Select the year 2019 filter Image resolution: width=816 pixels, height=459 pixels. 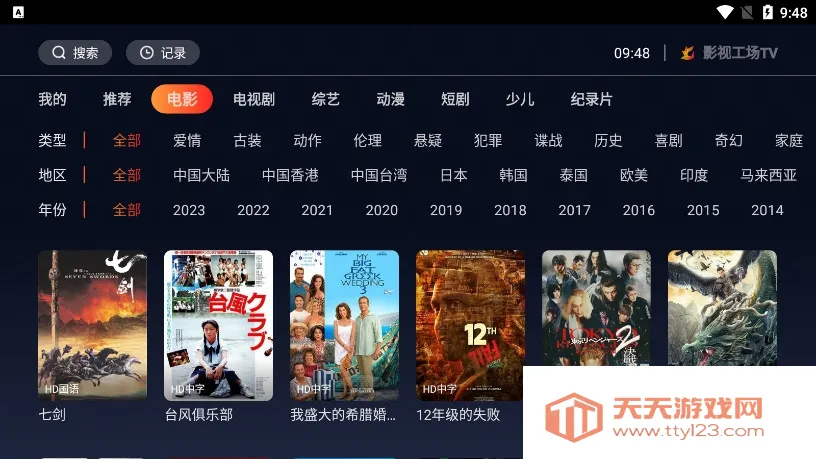[x=446, y=210]
